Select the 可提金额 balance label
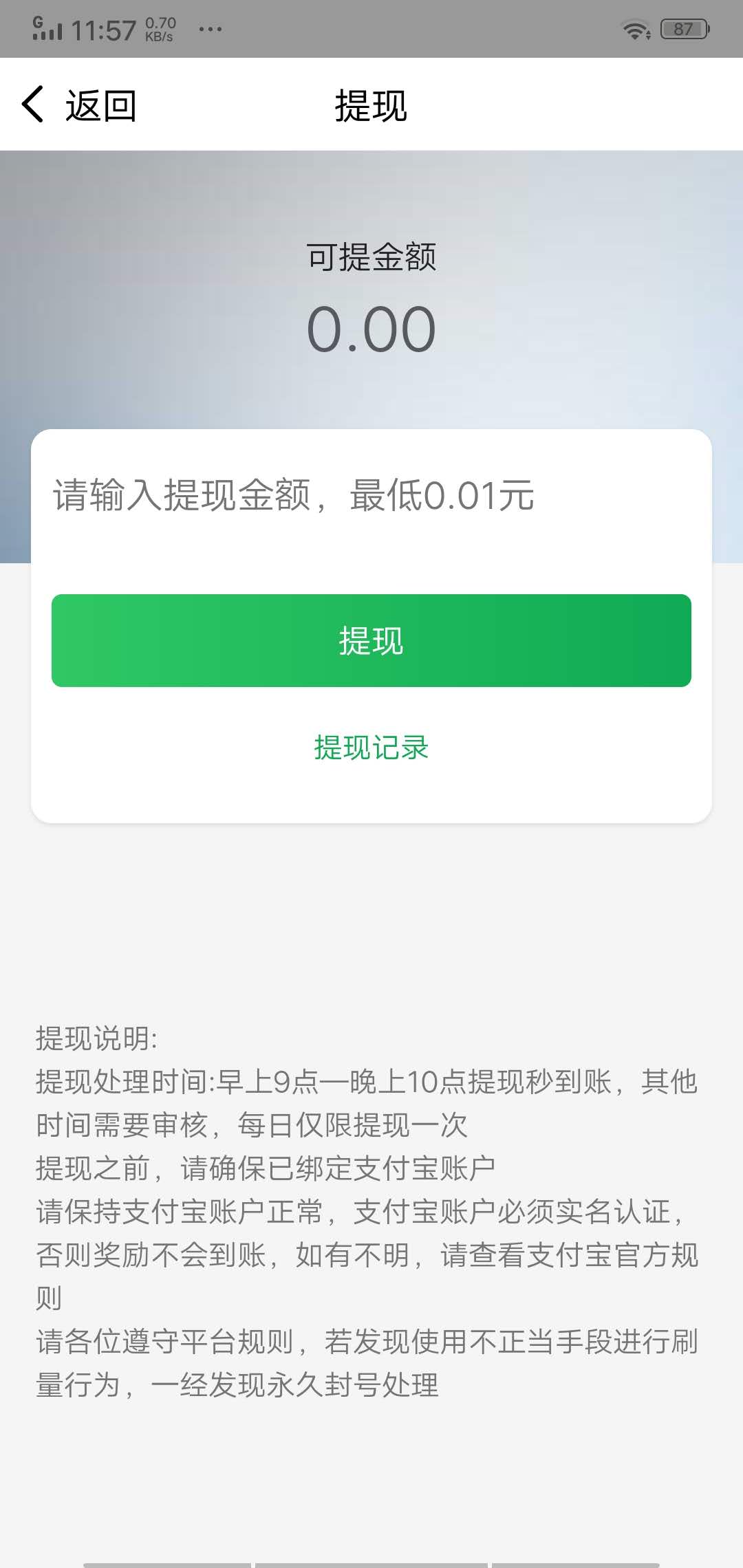743x1568 pixels. tap(371, 257)
